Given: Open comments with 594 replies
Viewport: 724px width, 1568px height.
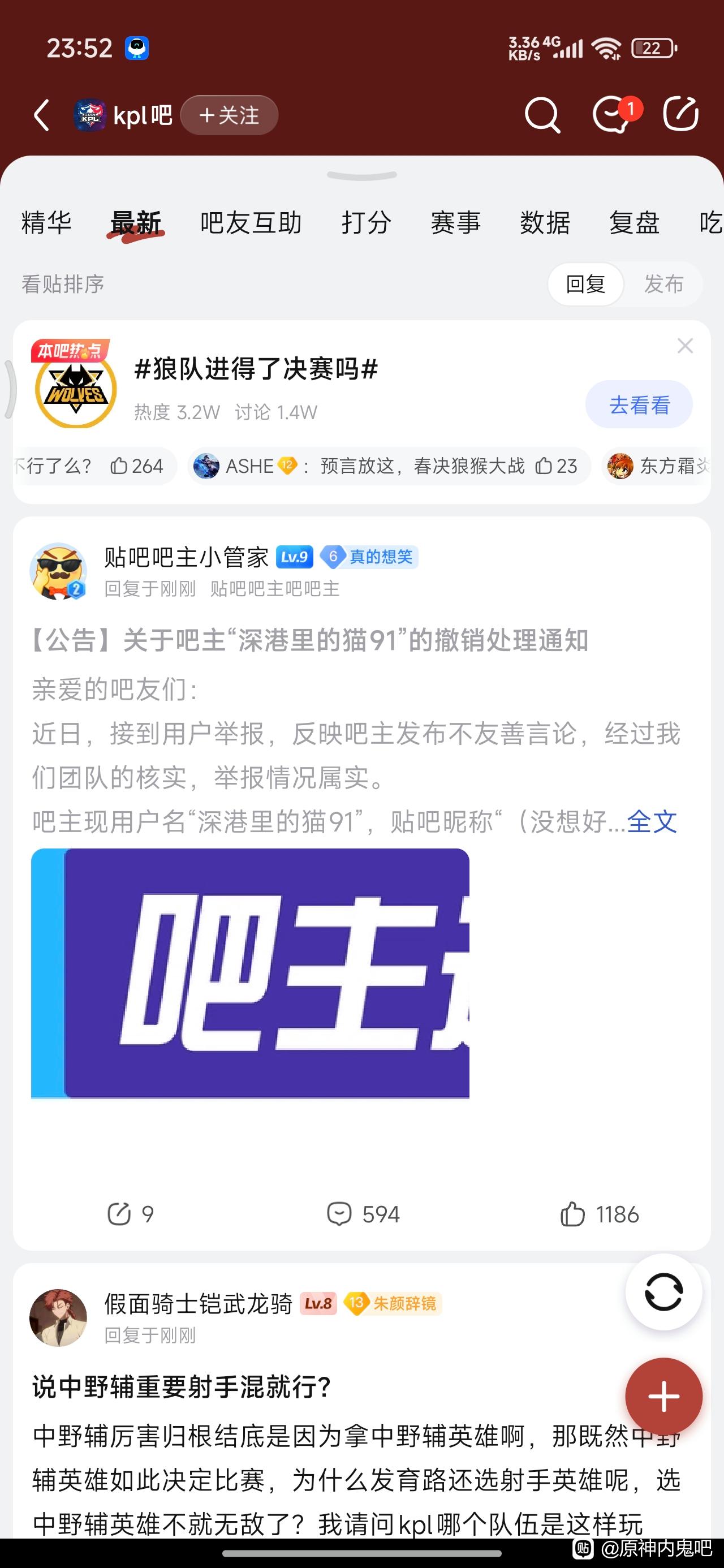Looking at the screenshot, I should pyautogui.click(x=363, y=1214).
